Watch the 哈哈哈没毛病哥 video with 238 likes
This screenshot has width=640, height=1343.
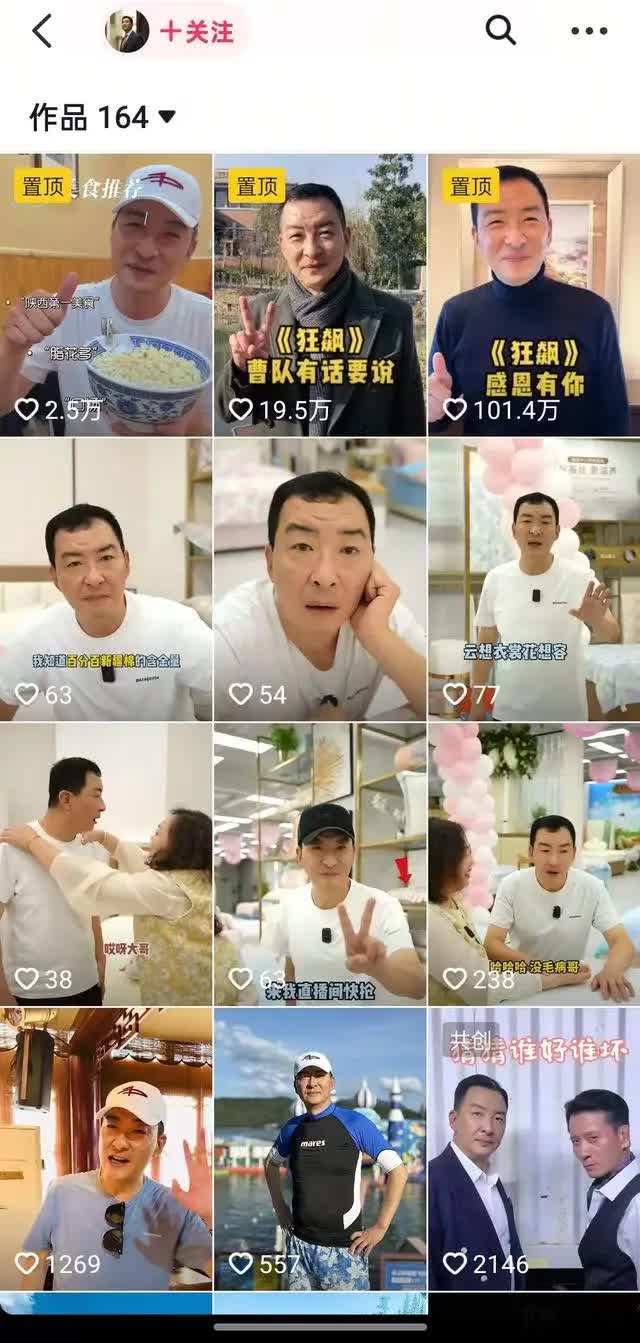(534, 865)
